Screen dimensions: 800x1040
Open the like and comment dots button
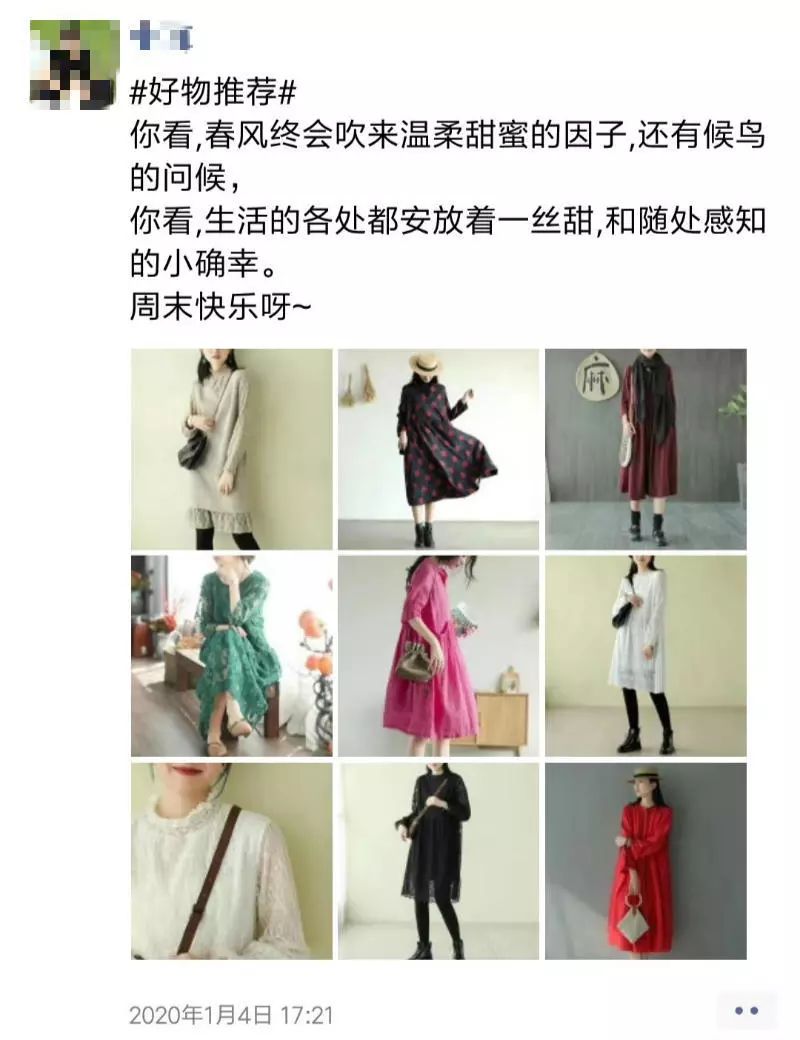pos(746,1011)
